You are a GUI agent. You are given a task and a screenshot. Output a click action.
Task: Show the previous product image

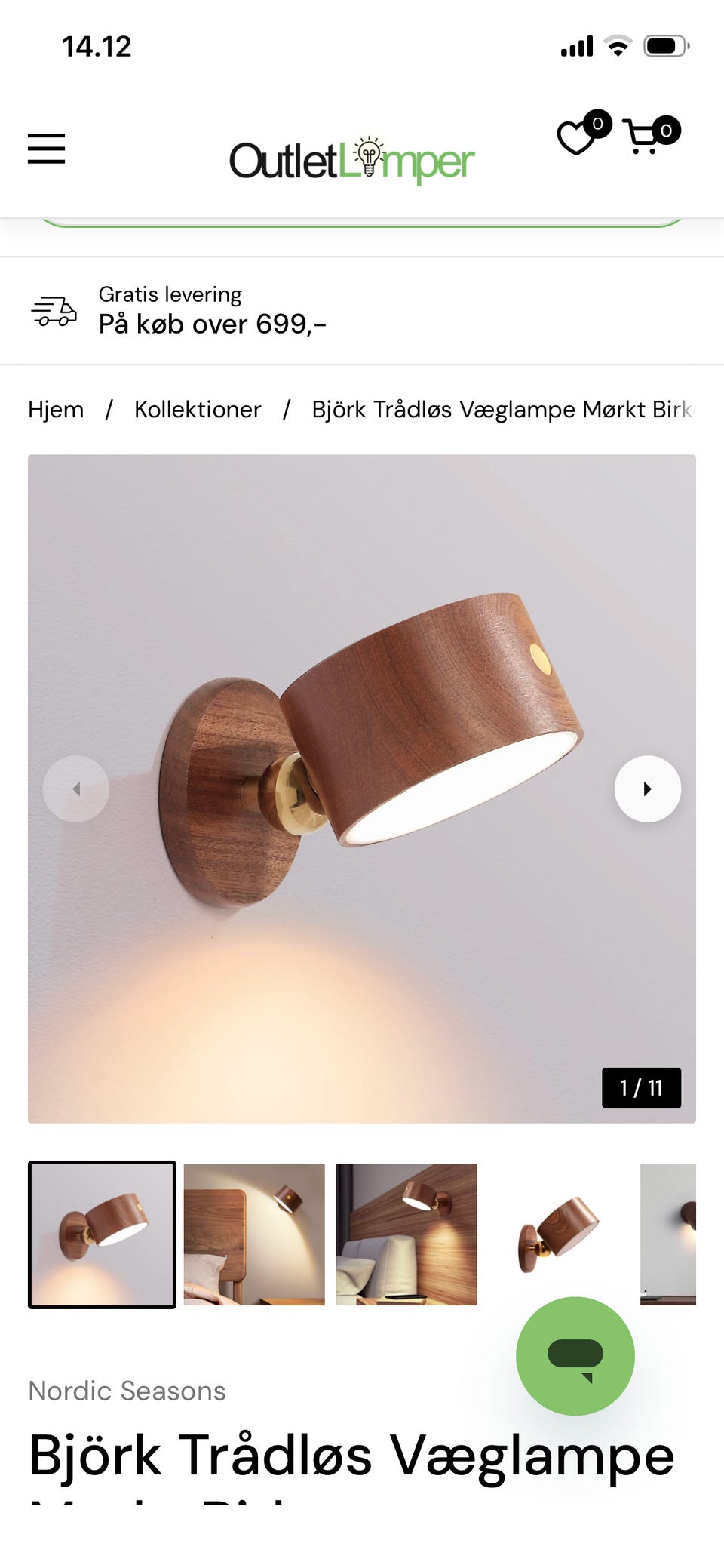pyautogui.click(x=76, y=789)
